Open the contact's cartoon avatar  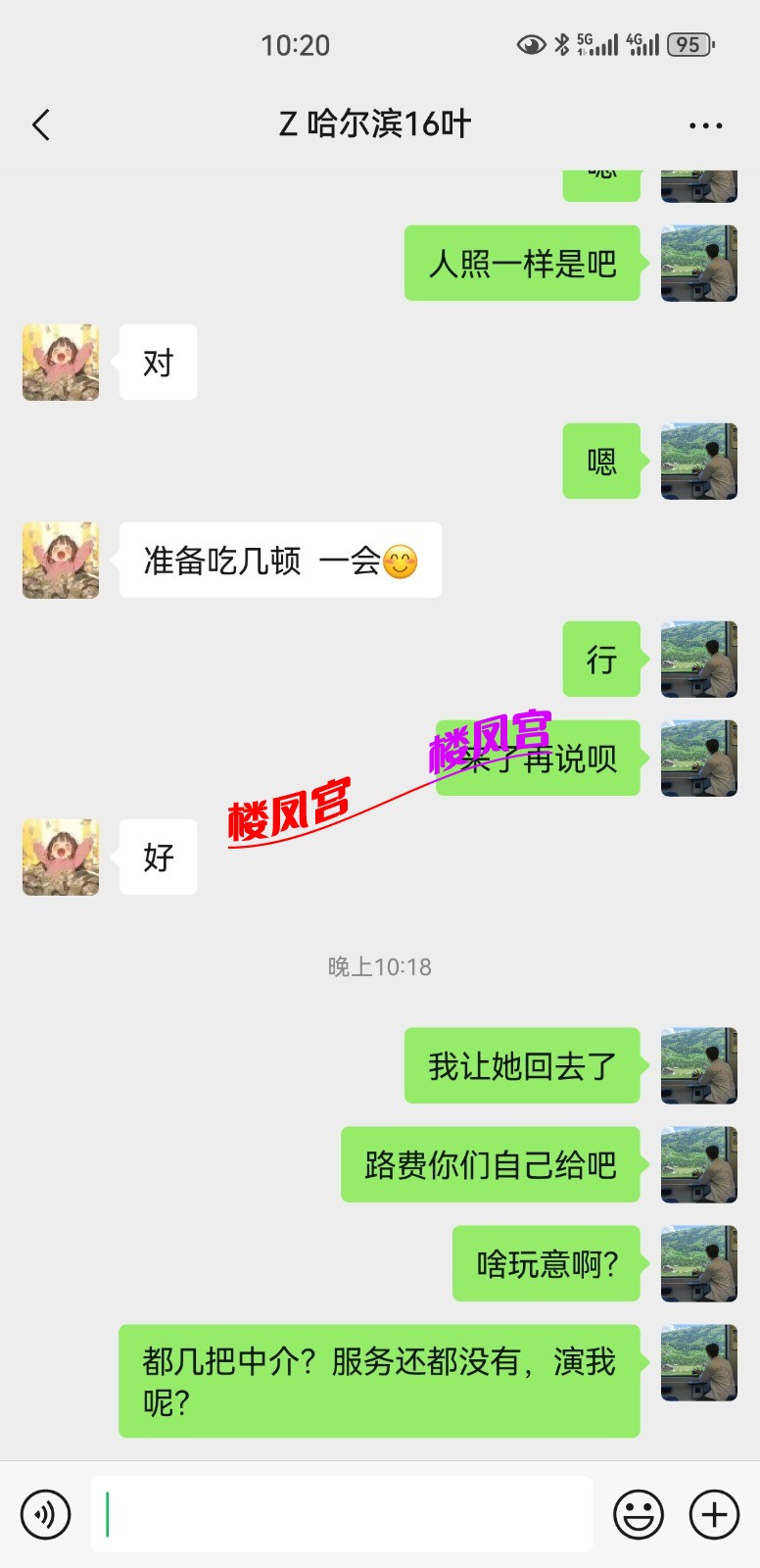pyautogui.click(x=60, y=363)
